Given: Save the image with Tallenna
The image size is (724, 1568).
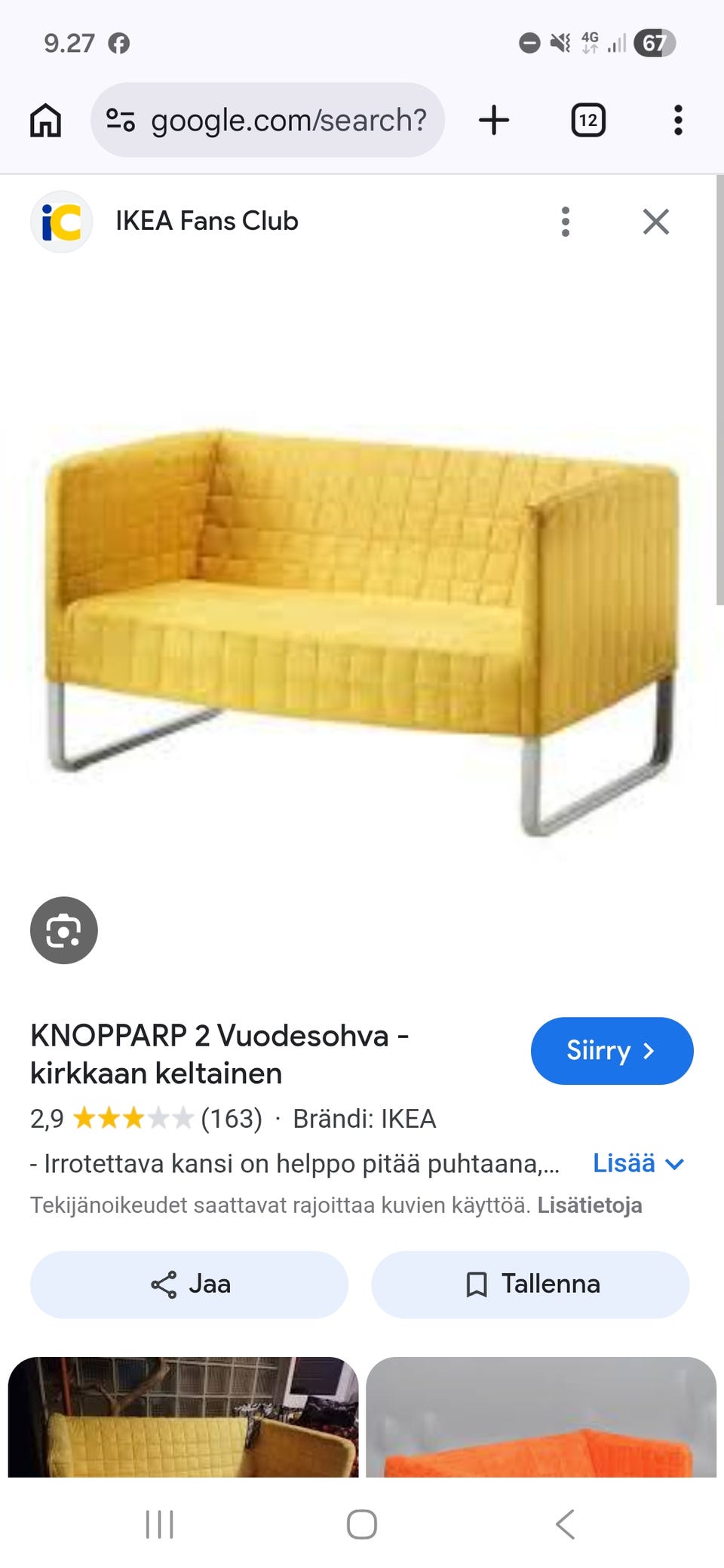Looking at the screenshot, I should 530,1285.
